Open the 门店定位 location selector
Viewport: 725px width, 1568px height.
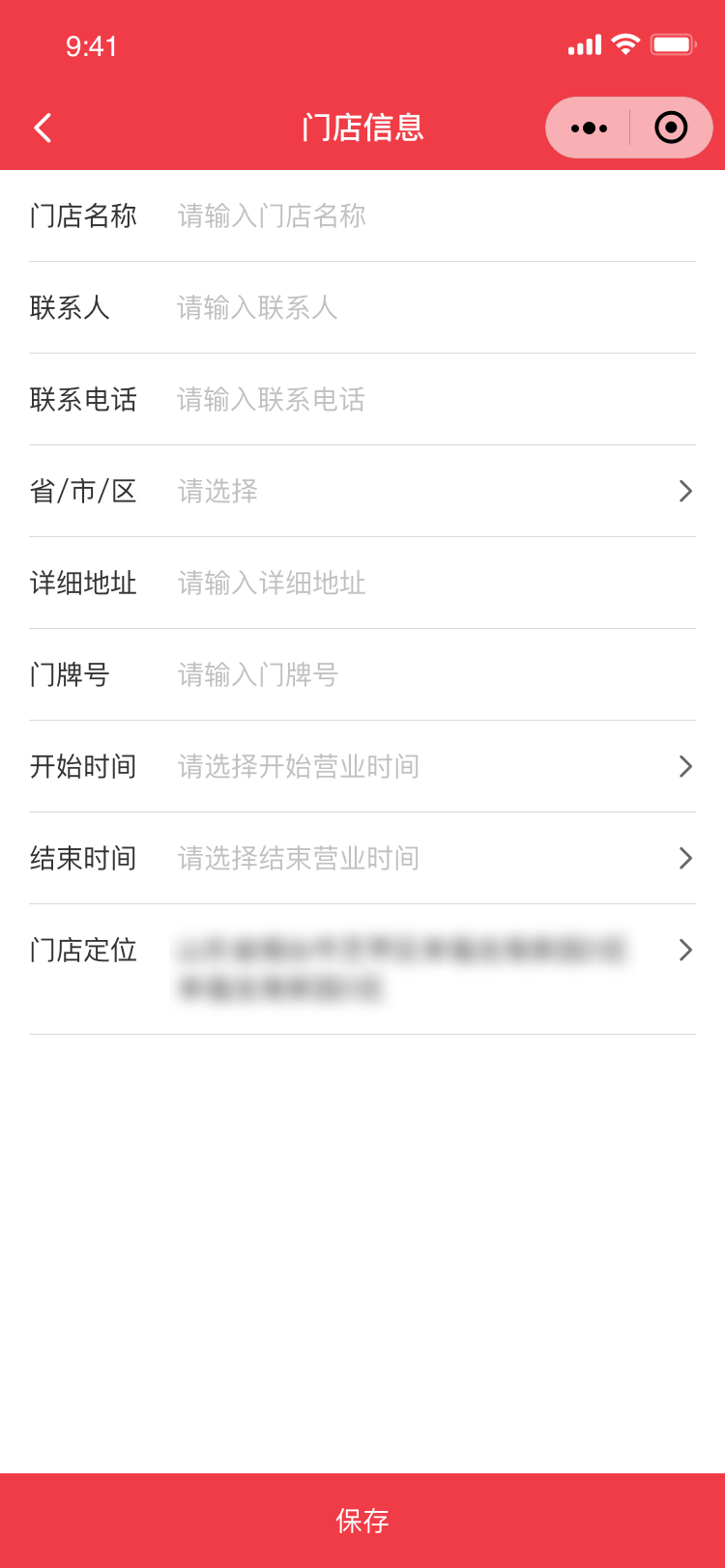425,966
